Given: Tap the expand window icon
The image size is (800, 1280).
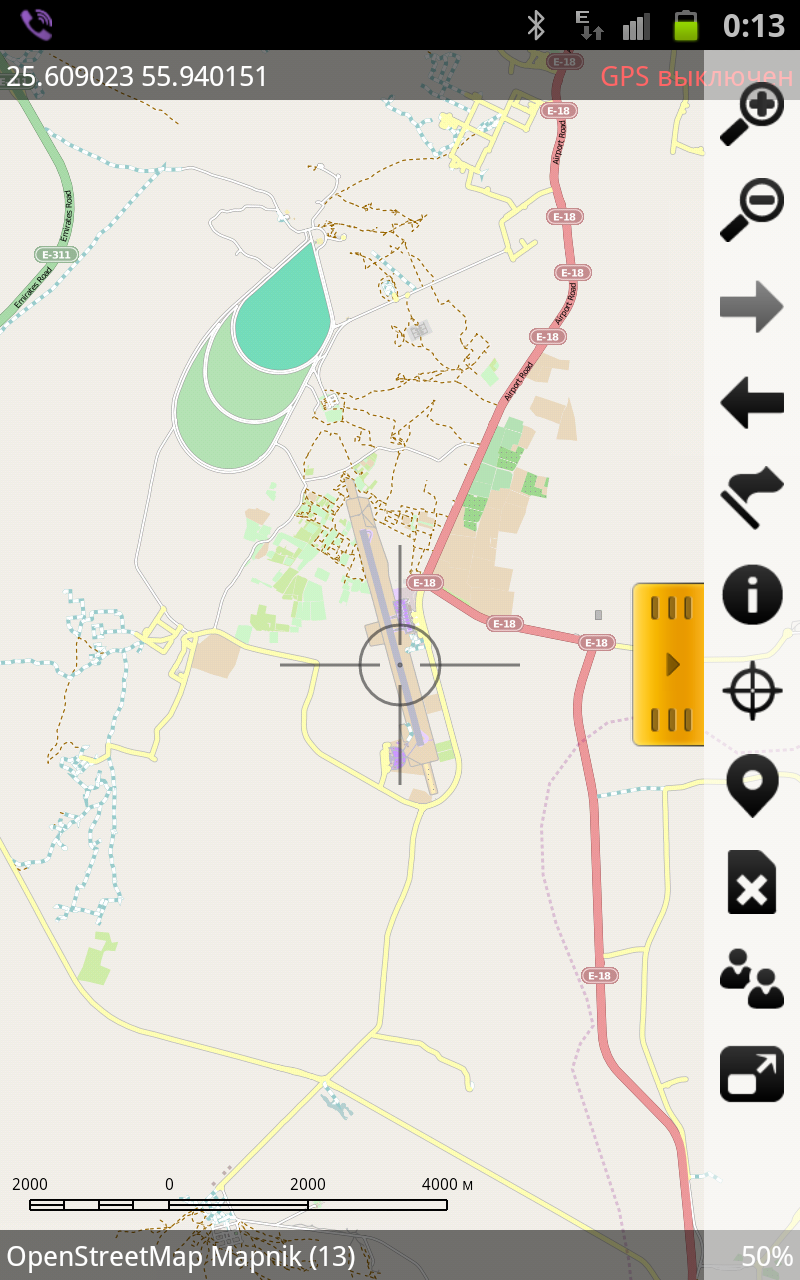Looking at the screenshot, I should [x=752, y=1074].
